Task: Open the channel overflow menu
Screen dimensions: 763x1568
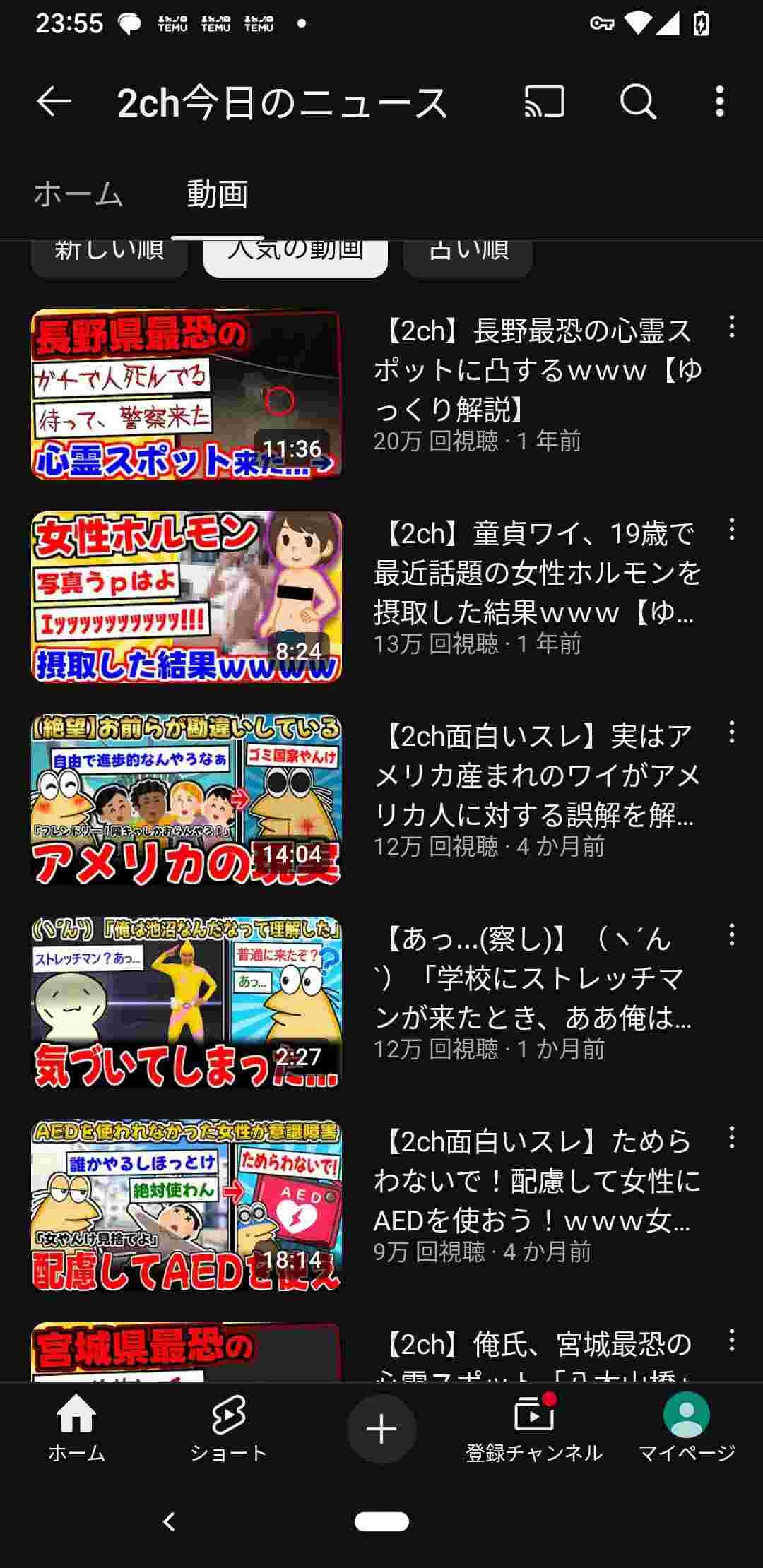Action: [720, 102]
